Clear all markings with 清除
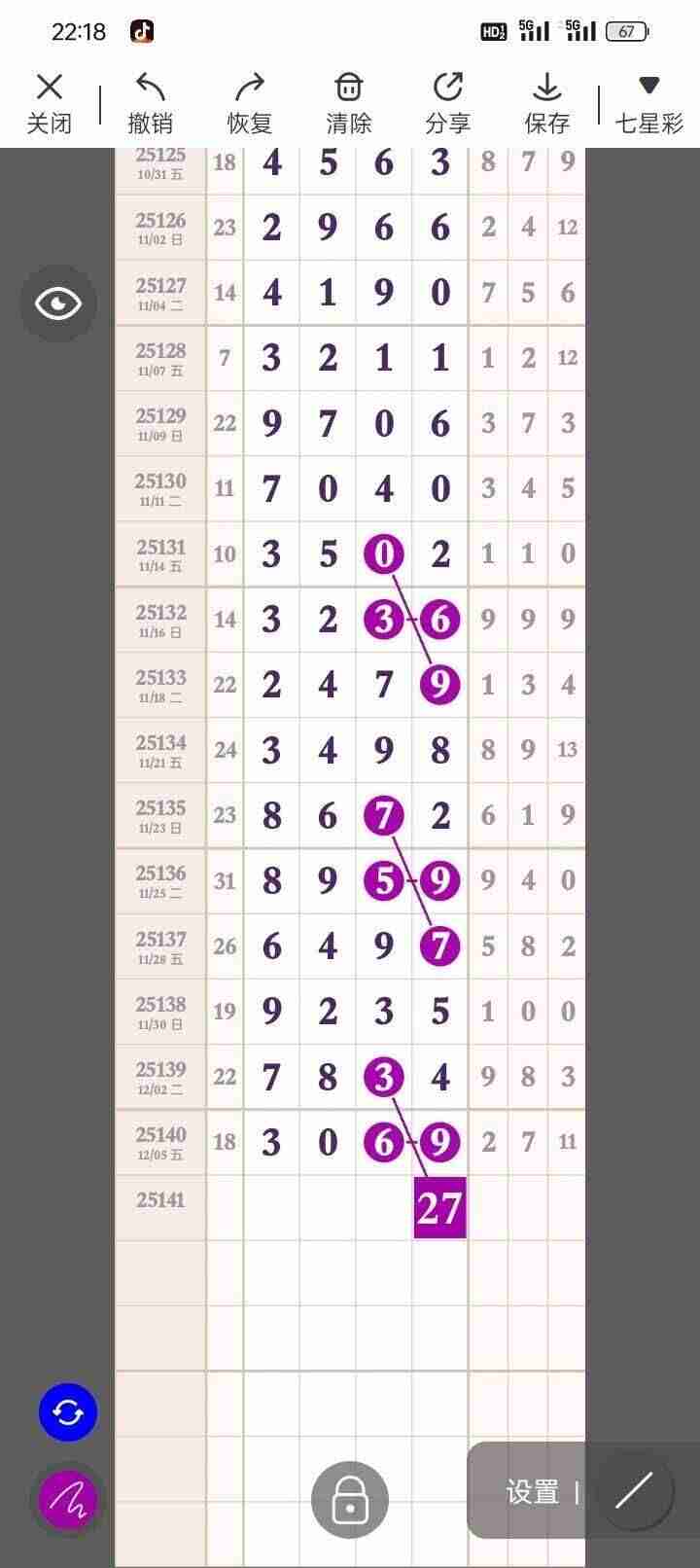The height and width of the screenshot is (1568, 700). [349, 102]
